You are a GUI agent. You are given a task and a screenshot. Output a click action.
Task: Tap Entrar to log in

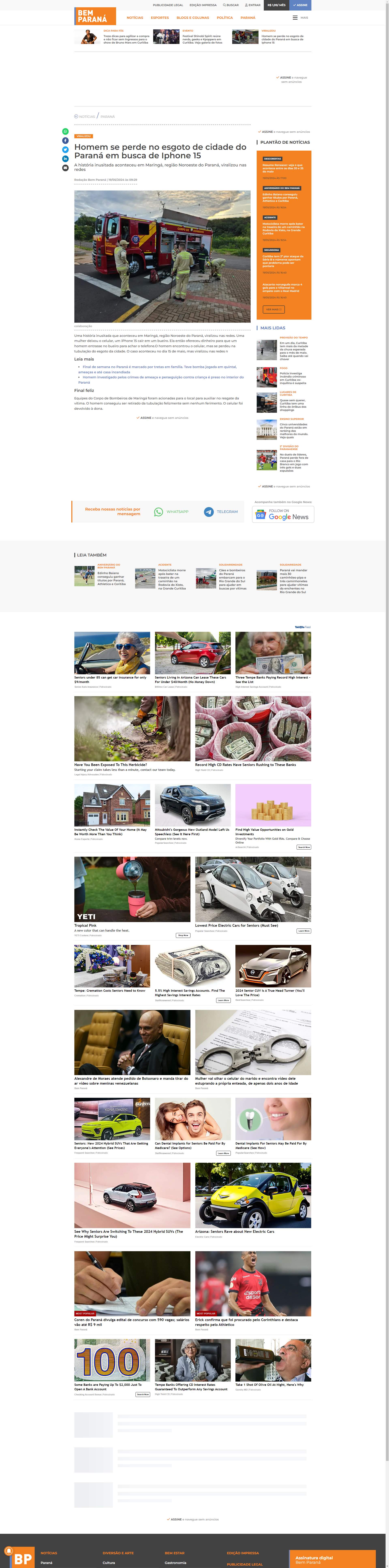(x=253, y=5)
